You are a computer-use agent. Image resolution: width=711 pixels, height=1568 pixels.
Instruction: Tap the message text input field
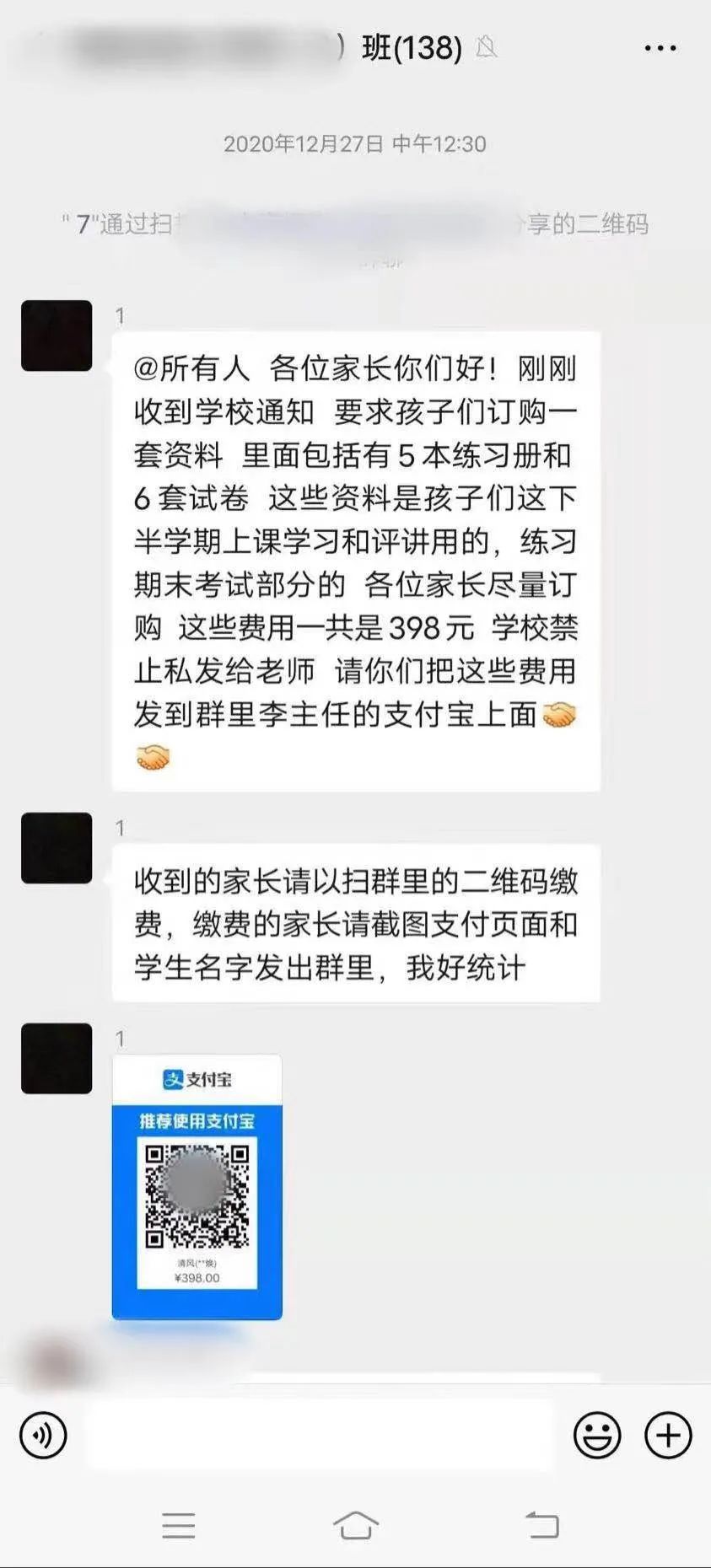tap(320, 1435)
